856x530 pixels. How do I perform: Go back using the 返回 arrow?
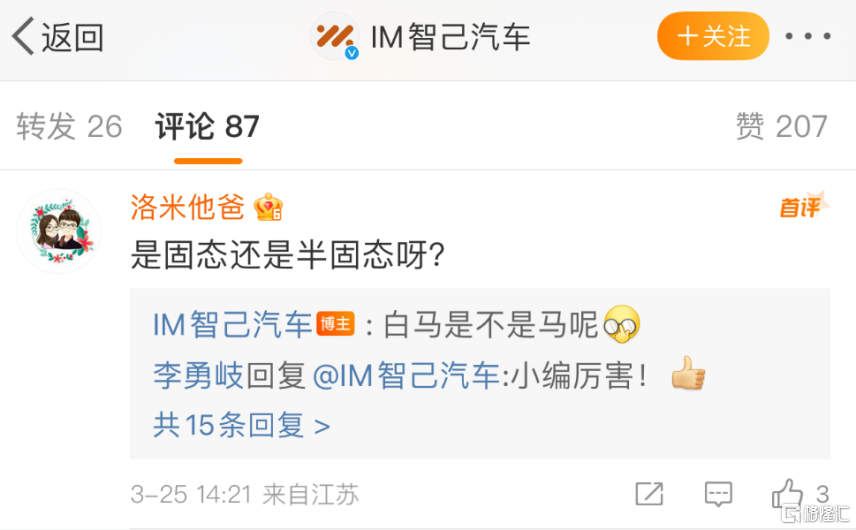[58, 37]
